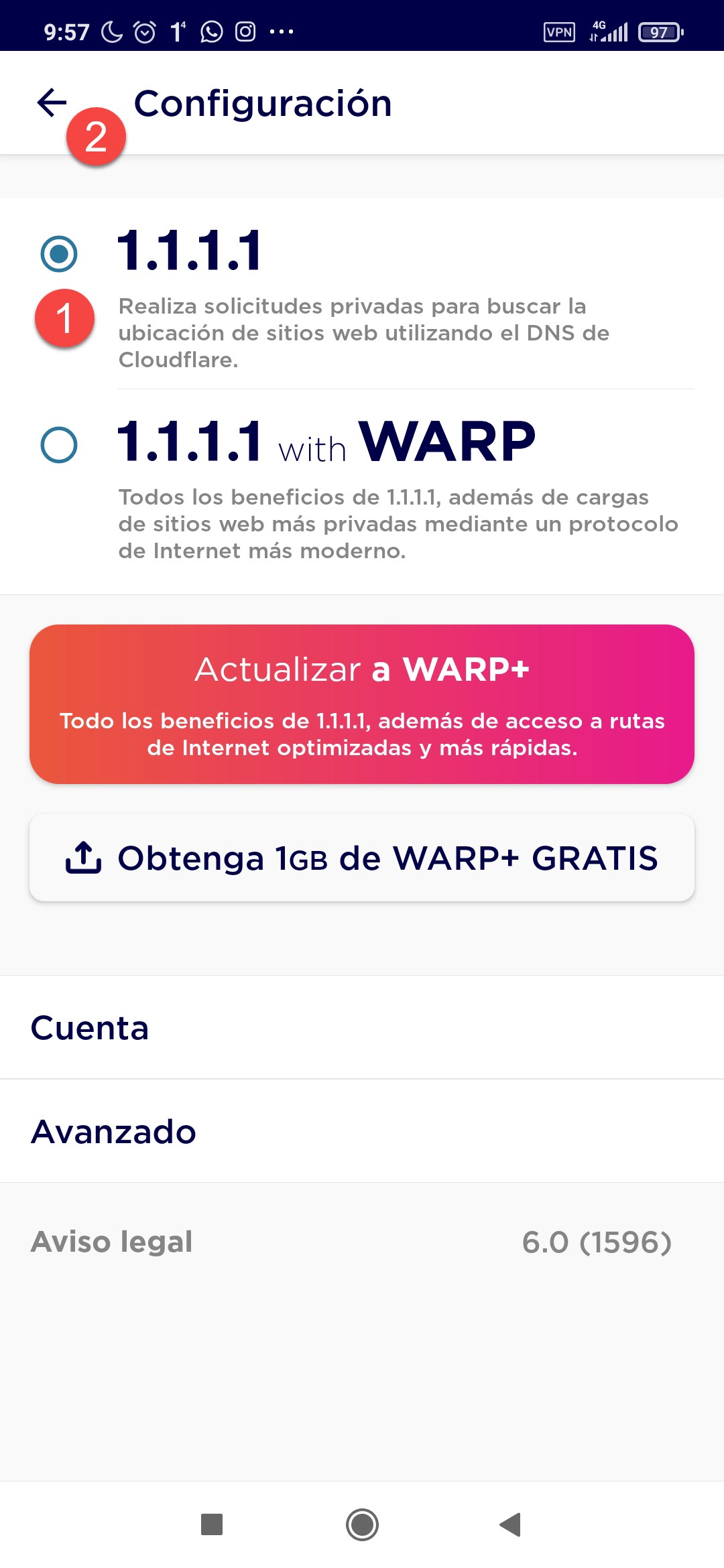Open recent apps via square button
Screen dimensions: 724x1568
click(x=212, y=1524)
